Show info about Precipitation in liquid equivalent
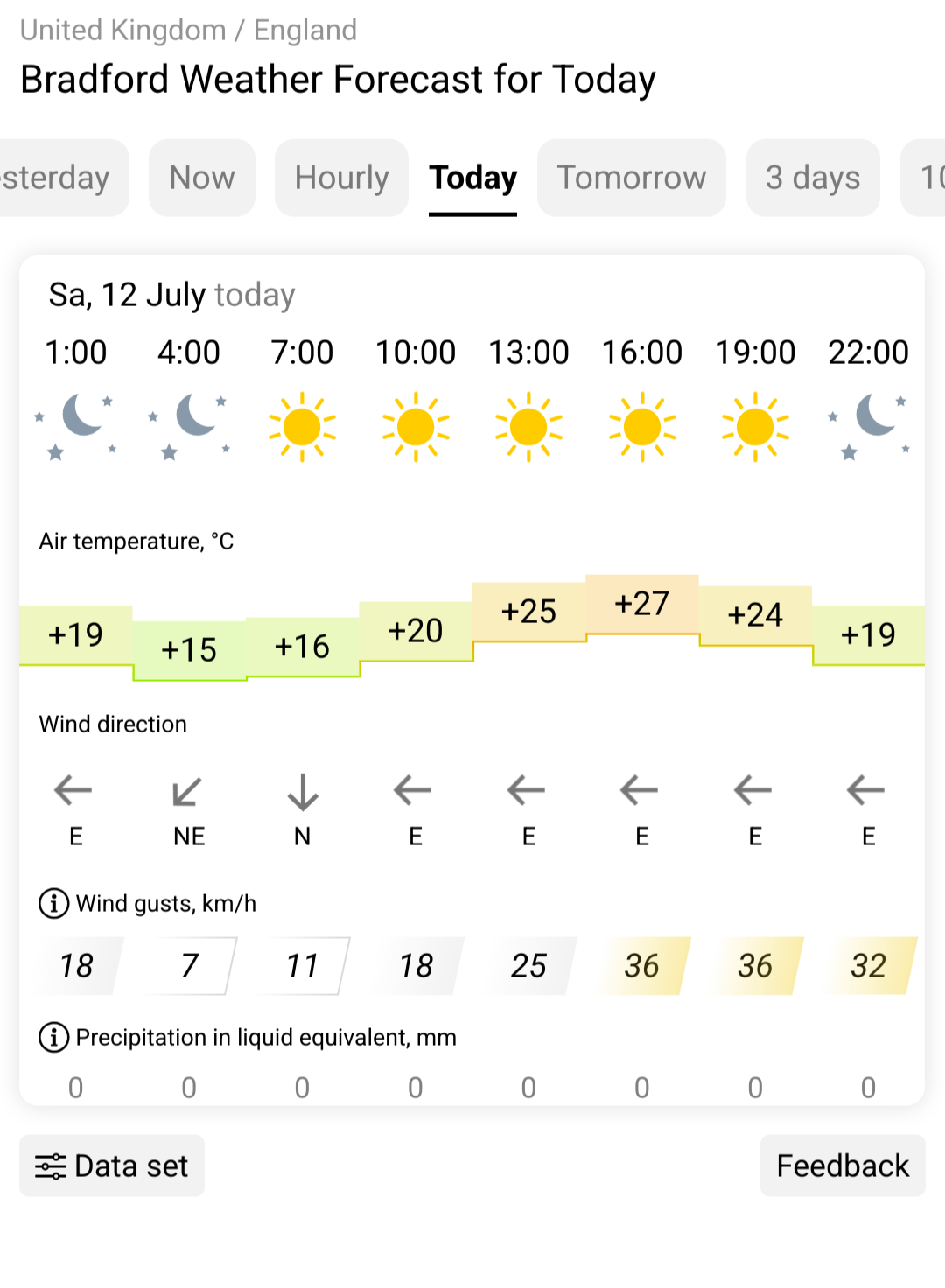Image resolution: width=945 pixels, height=1288 pixels. click(x=54, y=1037)
